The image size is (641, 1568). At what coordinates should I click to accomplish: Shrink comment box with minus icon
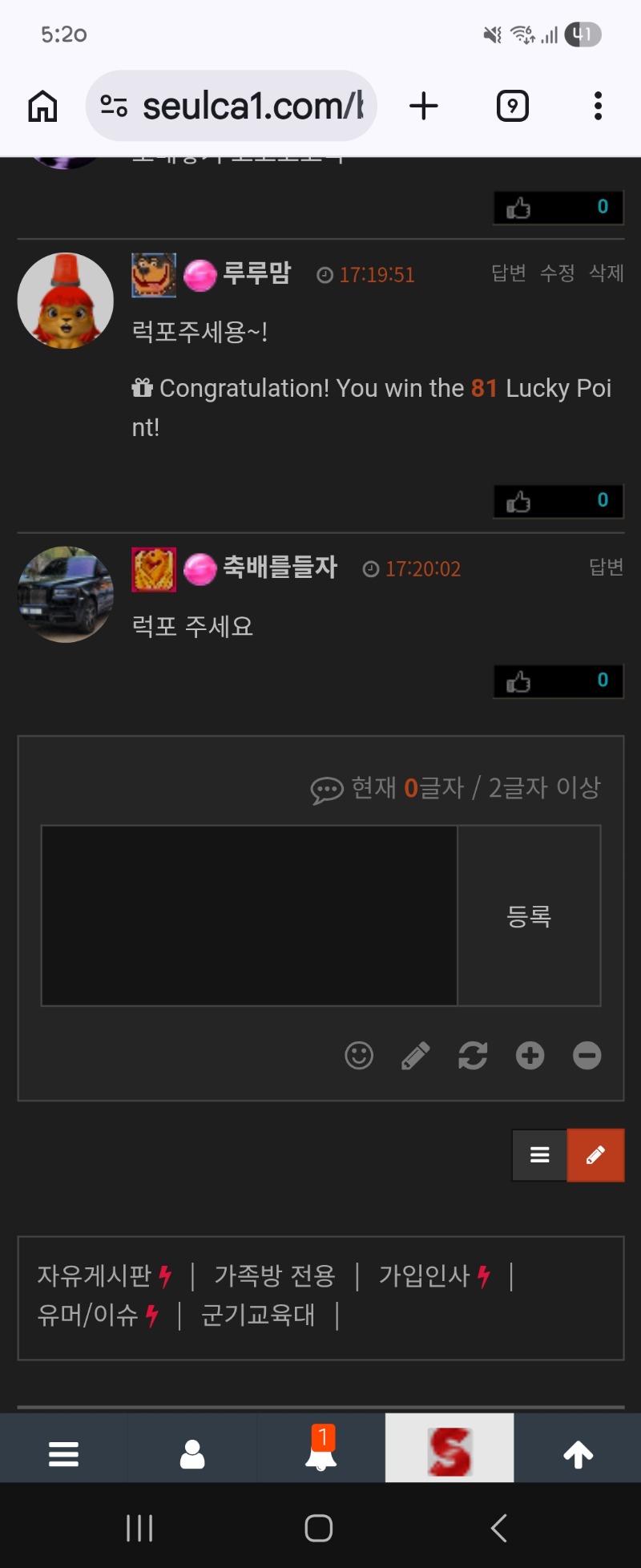[587, 1056]
